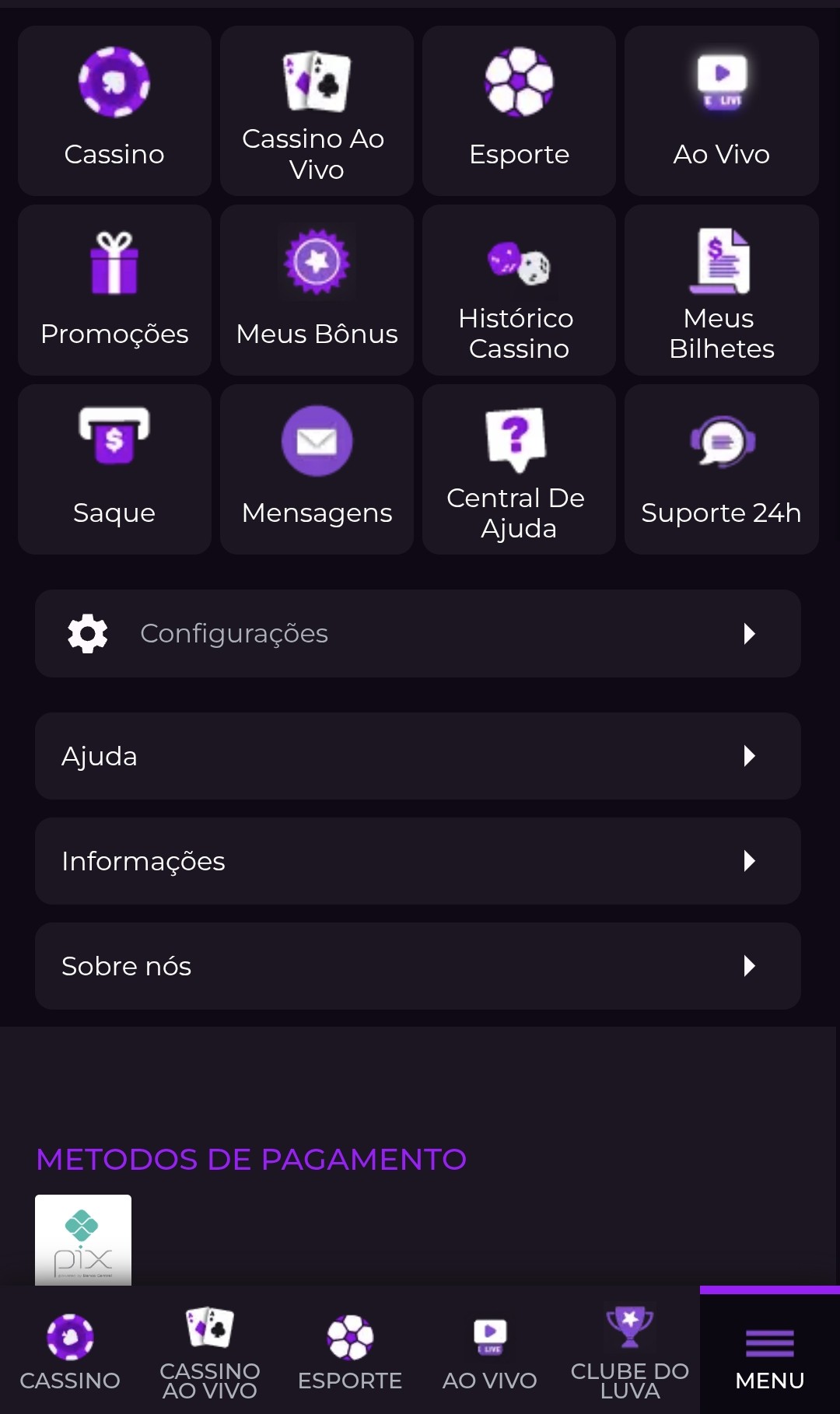The width and height of the screenshot is (840, 1414).
Task: Open the Sobre nós section
Action: click(418, 966)
